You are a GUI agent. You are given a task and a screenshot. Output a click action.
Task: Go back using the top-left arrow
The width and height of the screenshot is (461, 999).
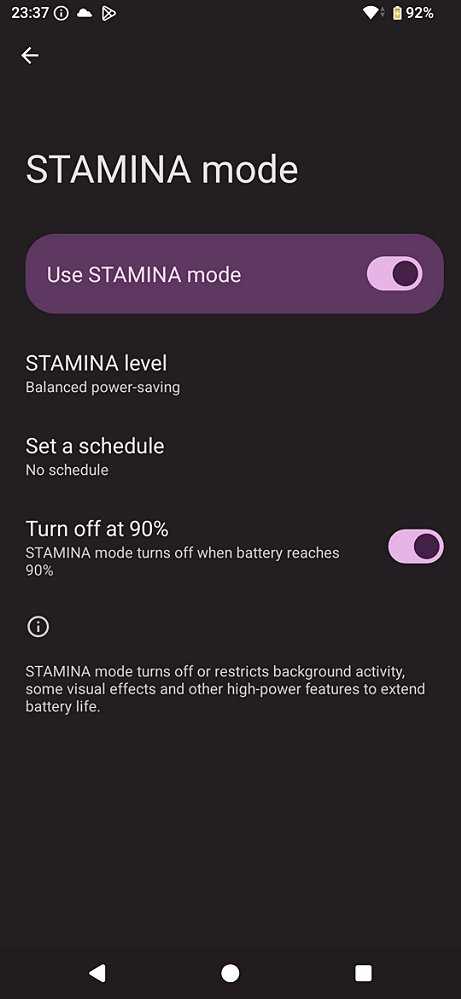[30, 55]
